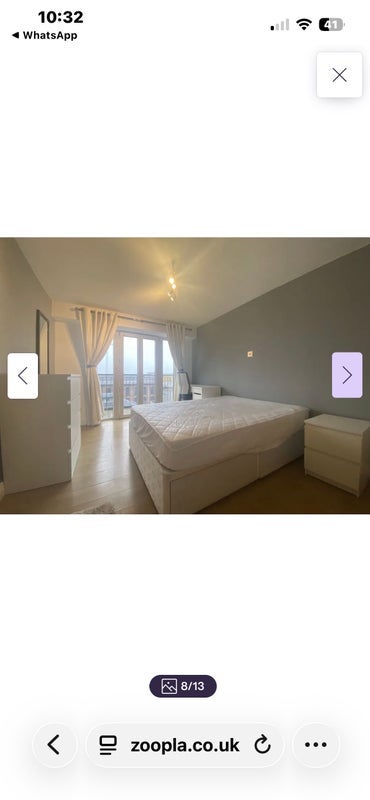Go back in the browser

click(54, 745)
